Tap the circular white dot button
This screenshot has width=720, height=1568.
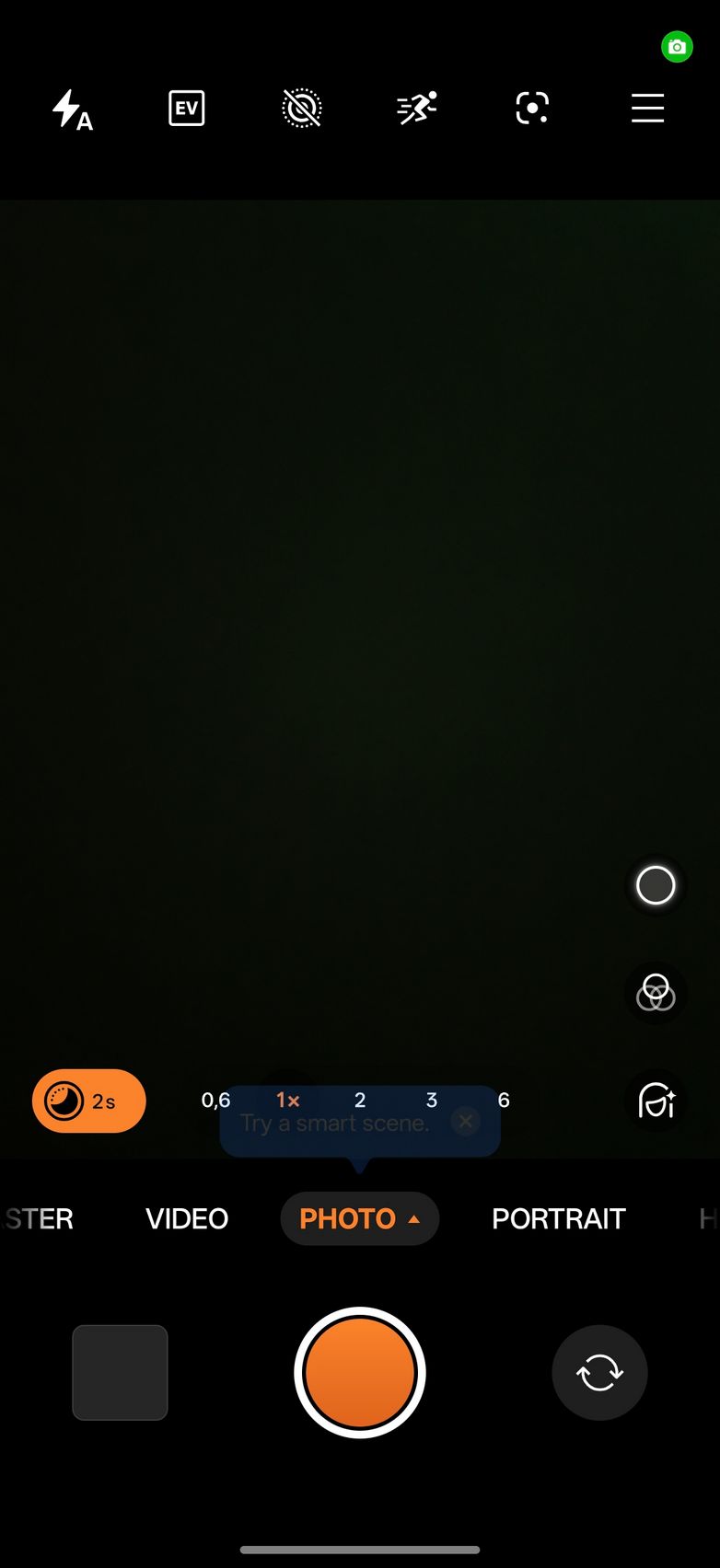[656, 885]
